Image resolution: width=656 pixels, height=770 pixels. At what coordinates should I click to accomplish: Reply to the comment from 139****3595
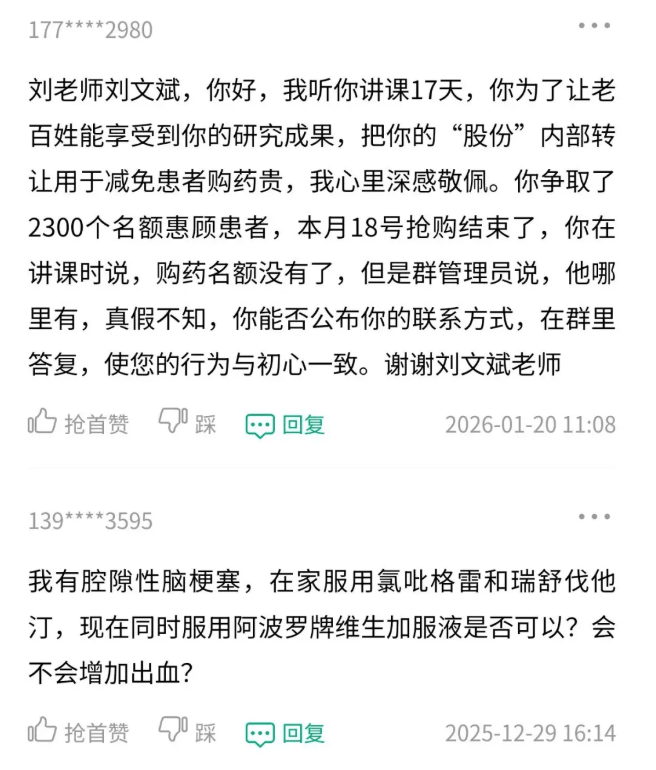pyautogui.click(x=286, y=733)
